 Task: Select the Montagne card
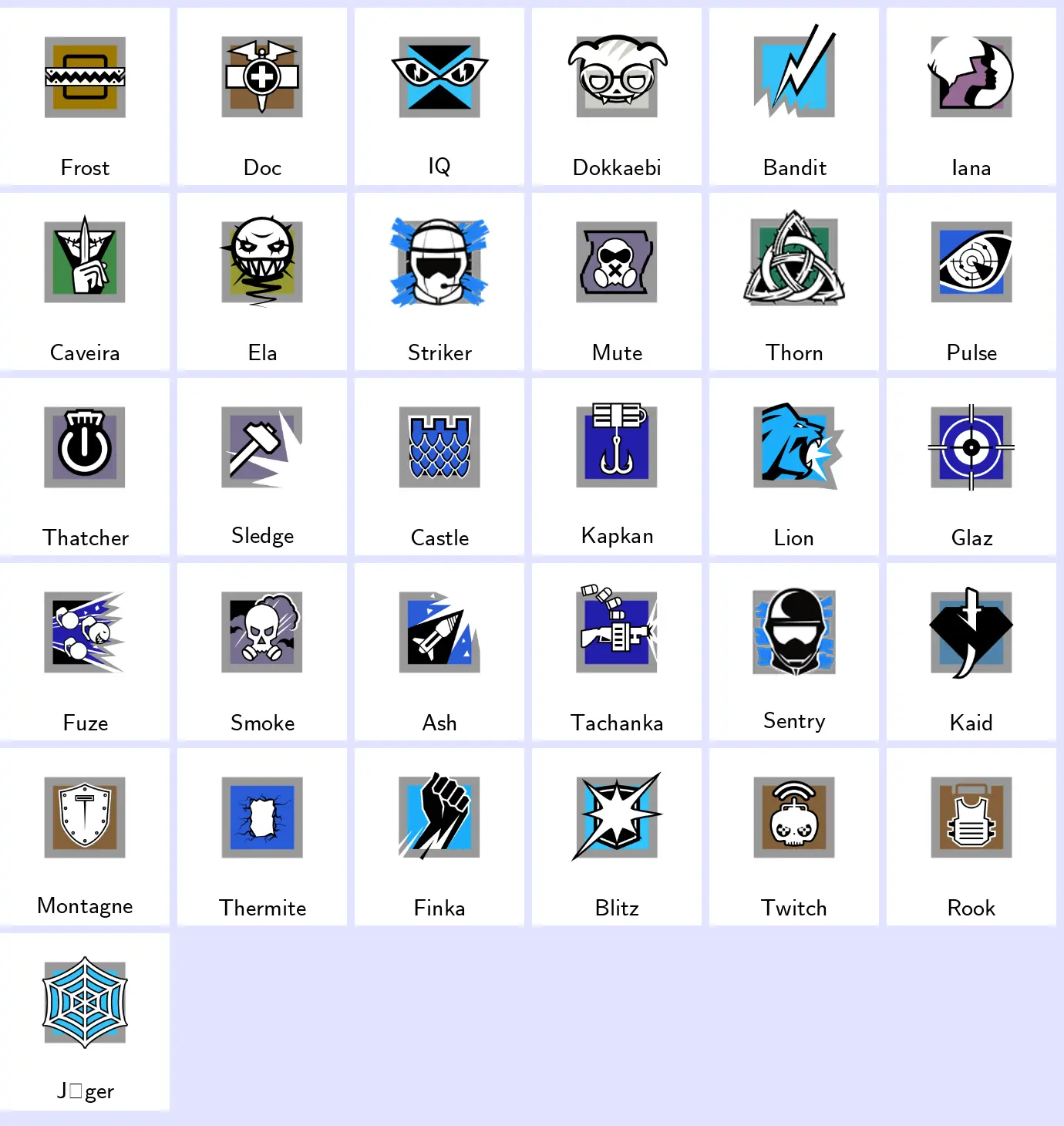pyautogui.click(x=85, y=837)
